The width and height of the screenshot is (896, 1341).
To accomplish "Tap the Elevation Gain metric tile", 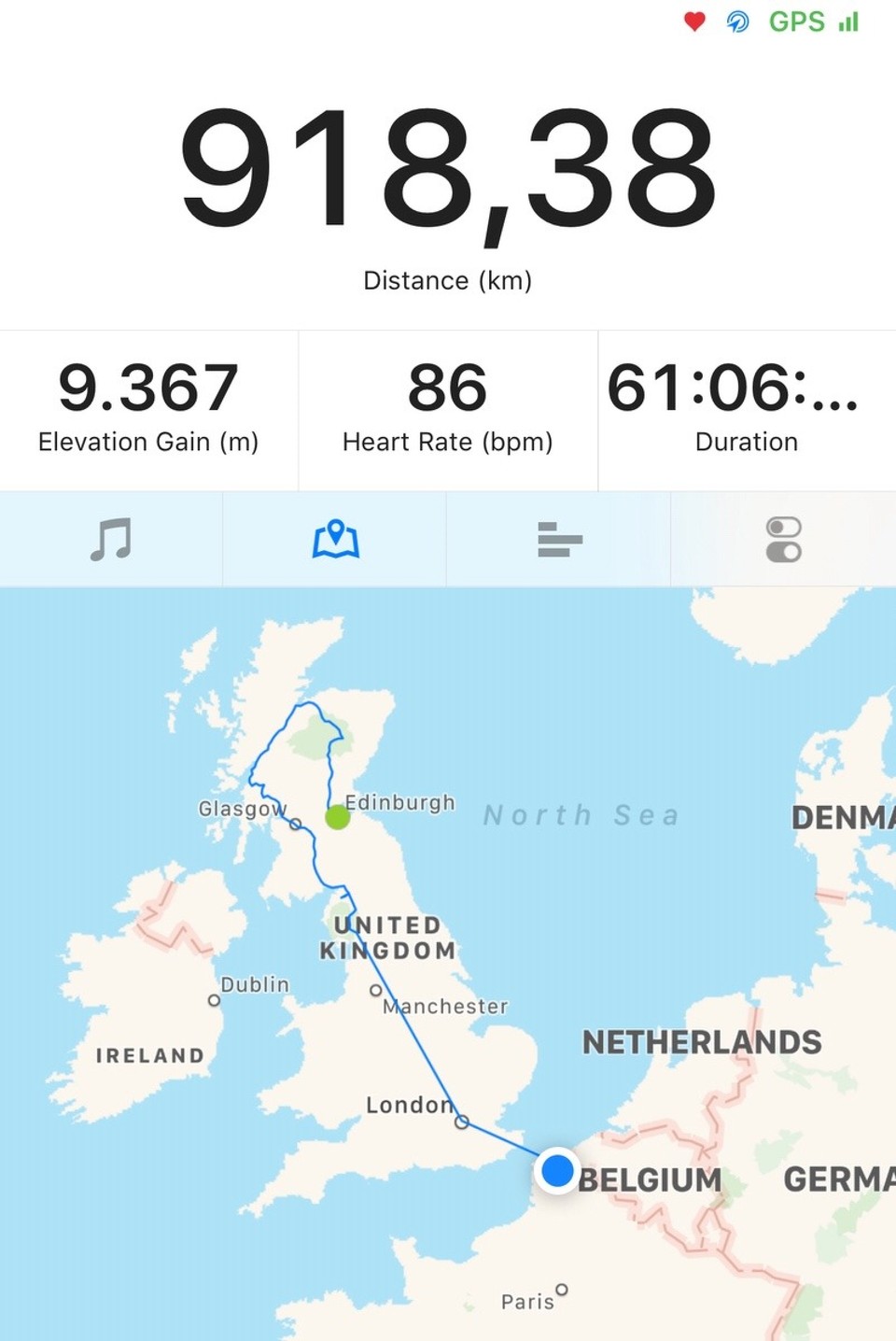I will [148, 409].
